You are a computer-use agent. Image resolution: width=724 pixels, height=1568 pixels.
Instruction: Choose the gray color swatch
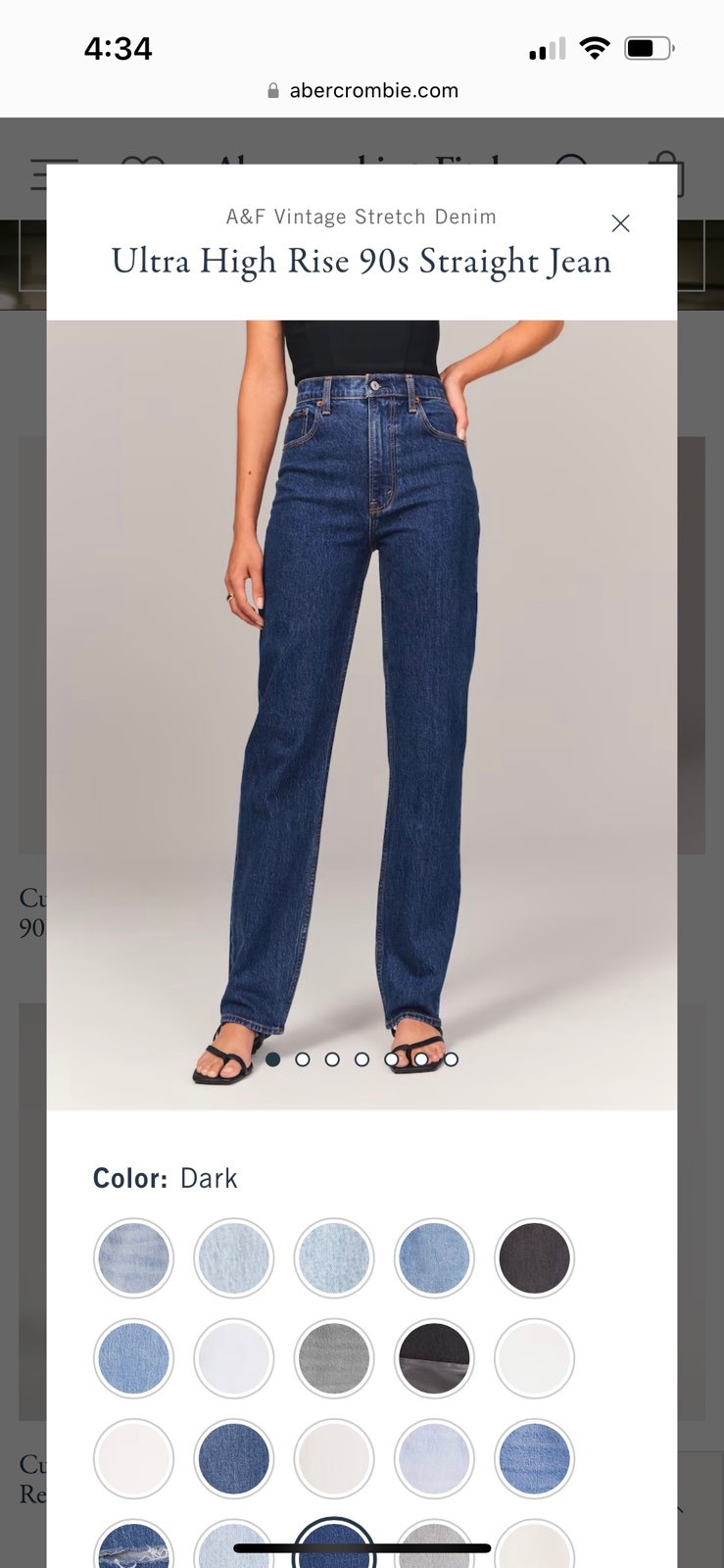[x=334, y=1358]
